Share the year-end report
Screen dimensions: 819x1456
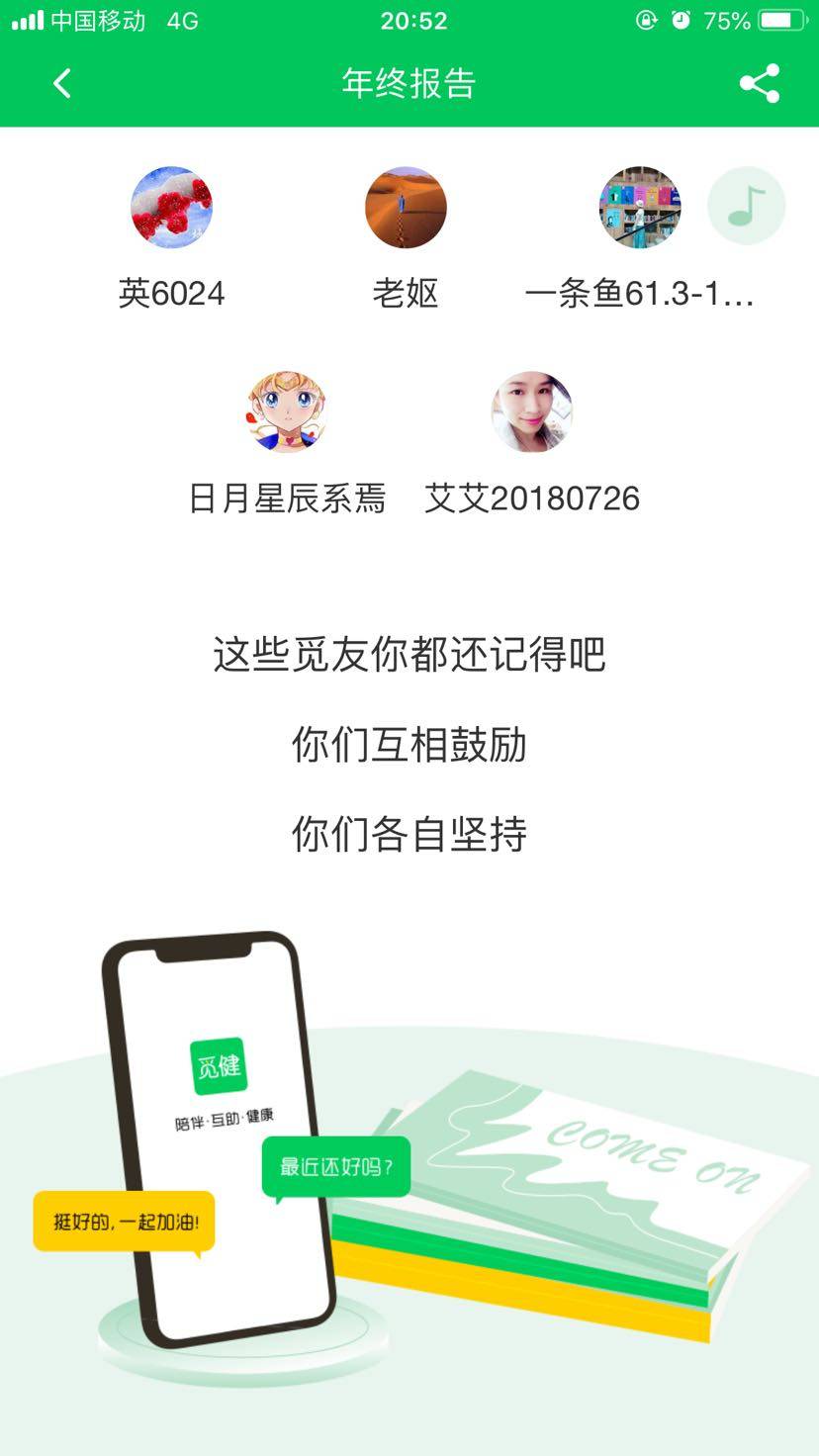pos(759,84)
